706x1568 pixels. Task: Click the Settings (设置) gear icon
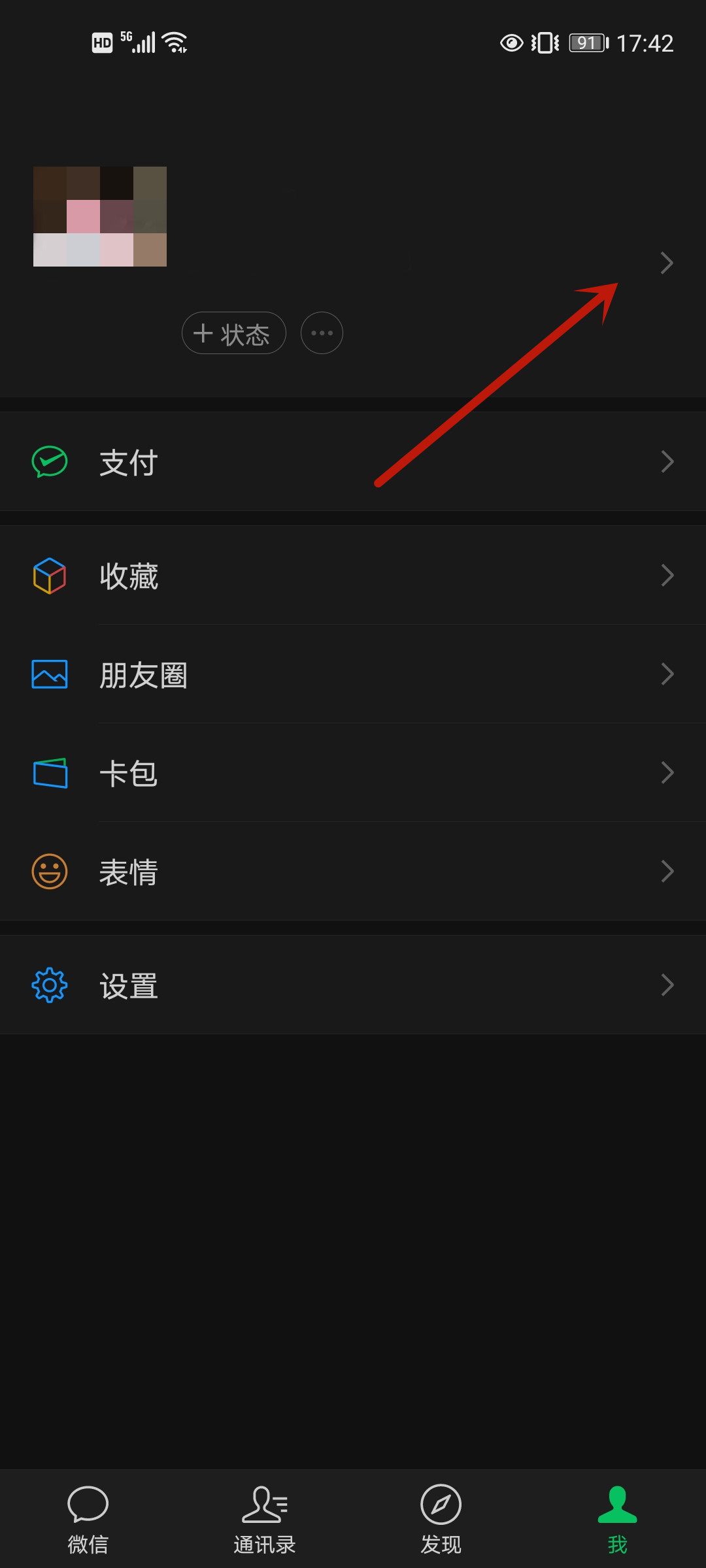pyautogui.click(x=48, y=985)
